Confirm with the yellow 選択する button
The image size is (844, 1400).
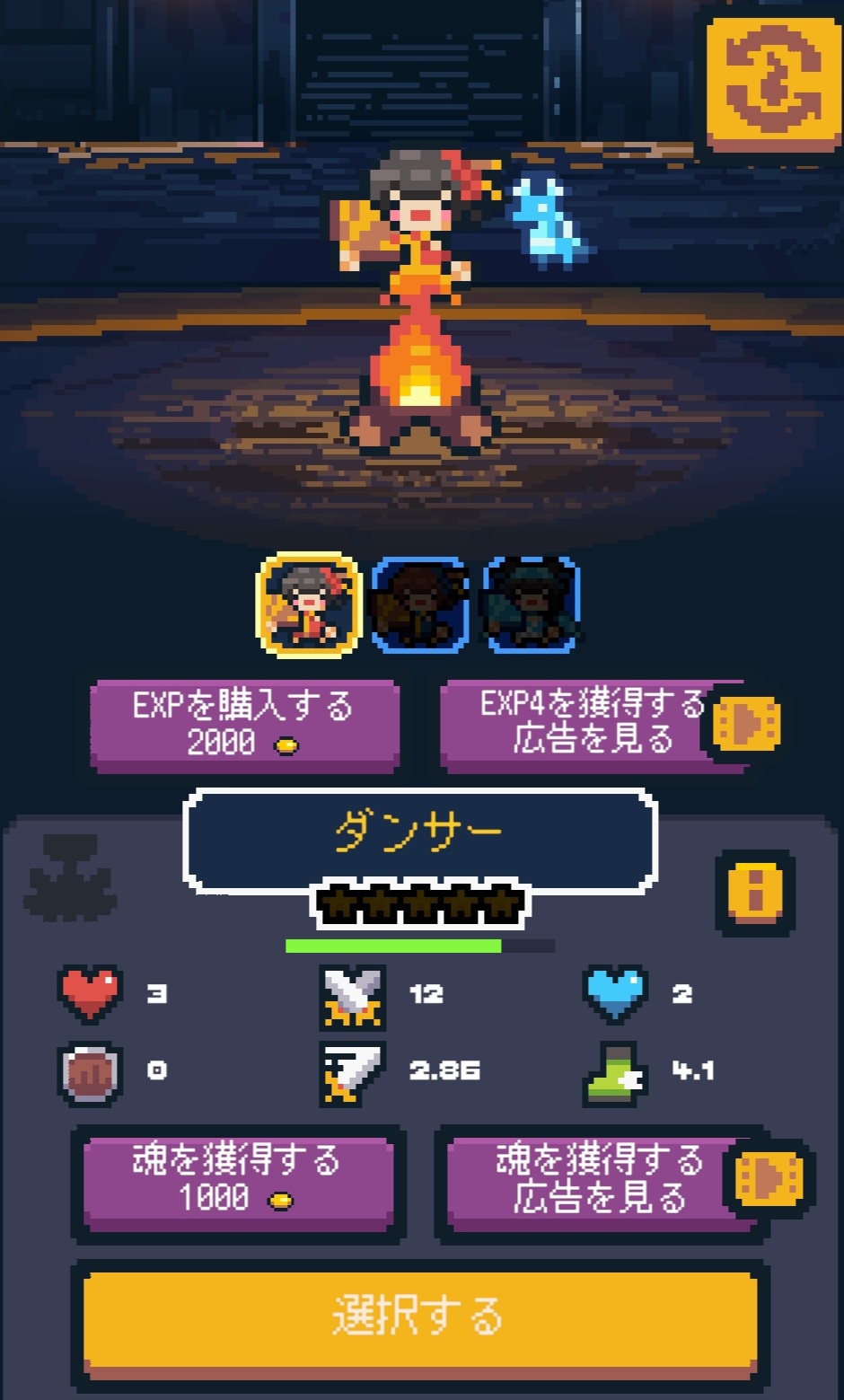pos(420,1318)
